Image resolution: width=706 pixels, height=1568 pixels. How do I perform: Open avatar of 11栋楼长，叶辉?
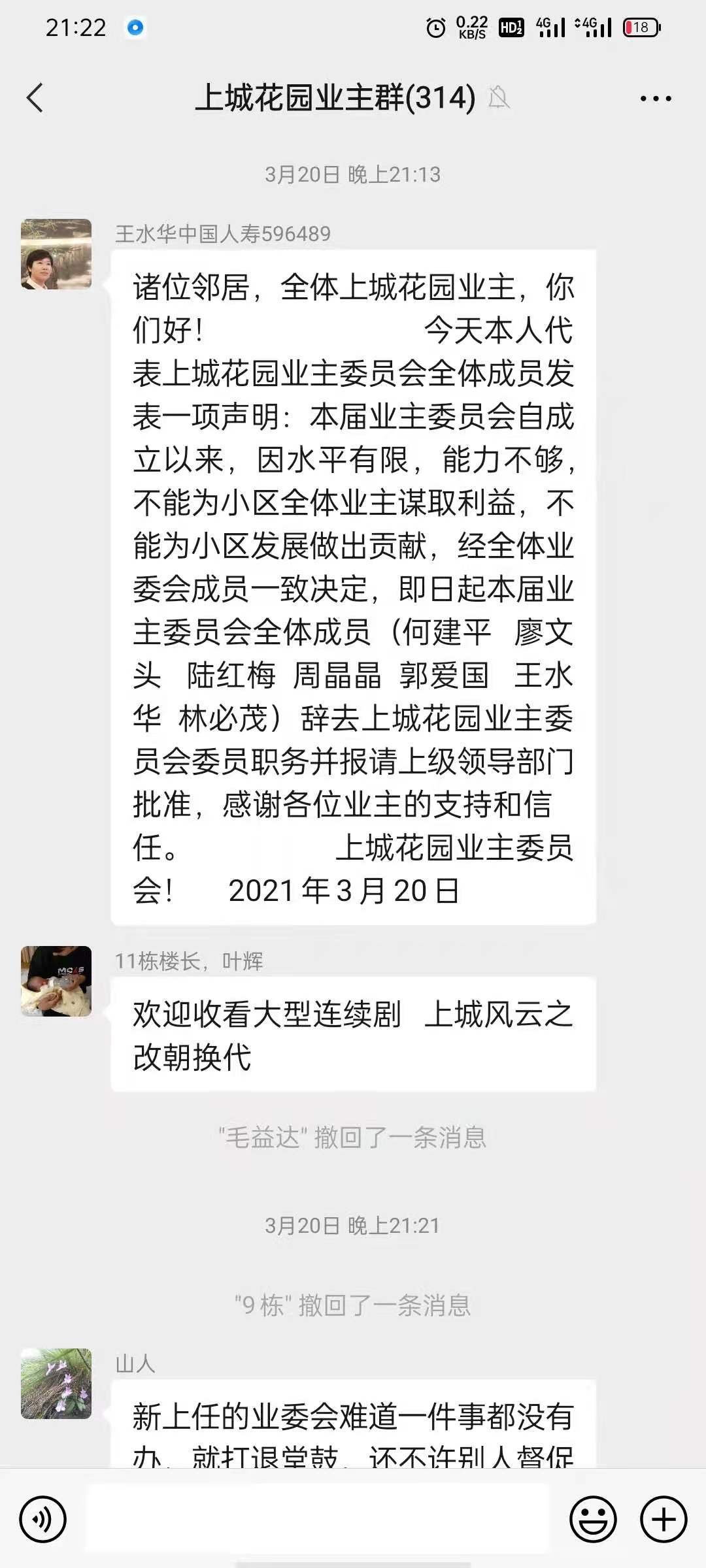(56, 981)
